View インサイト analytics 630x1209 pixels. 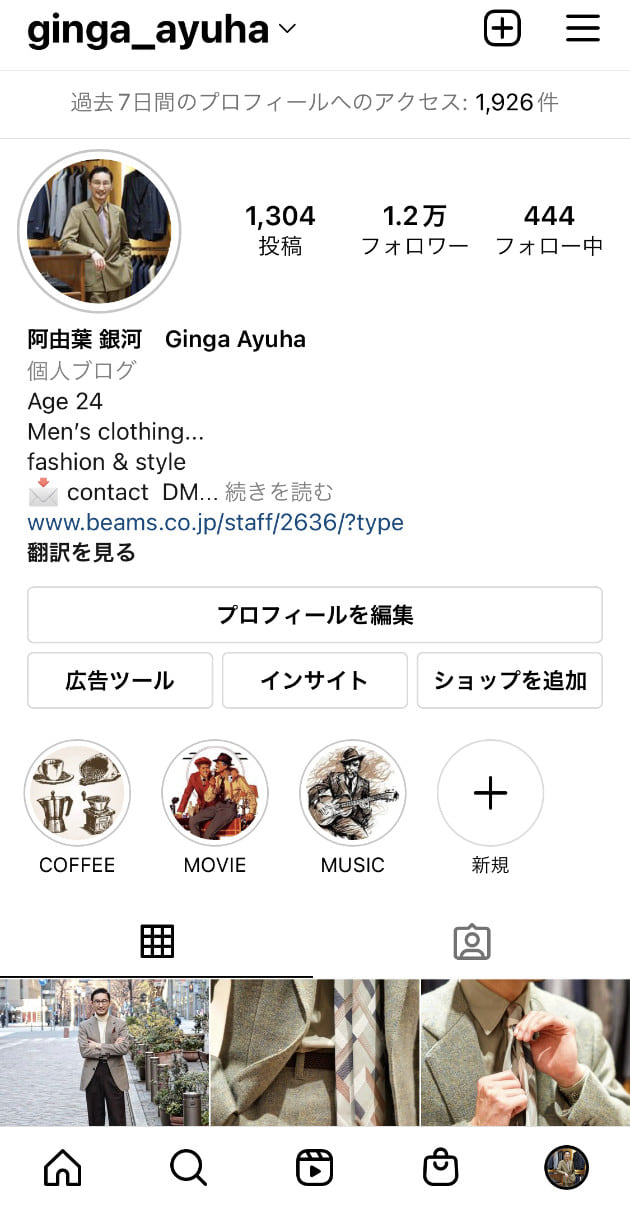[x=314, y=680]
